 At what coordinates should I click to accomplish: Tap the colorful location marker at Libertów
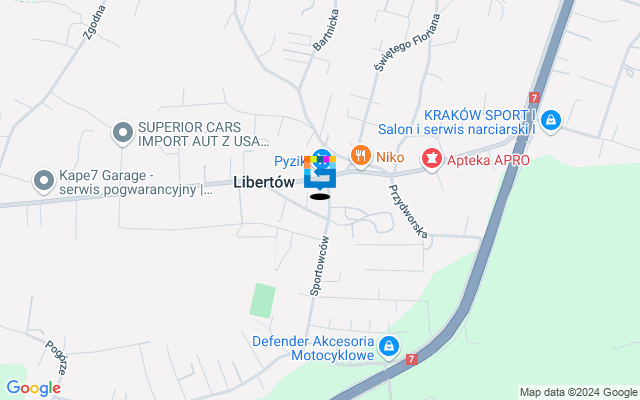point(320,172)
